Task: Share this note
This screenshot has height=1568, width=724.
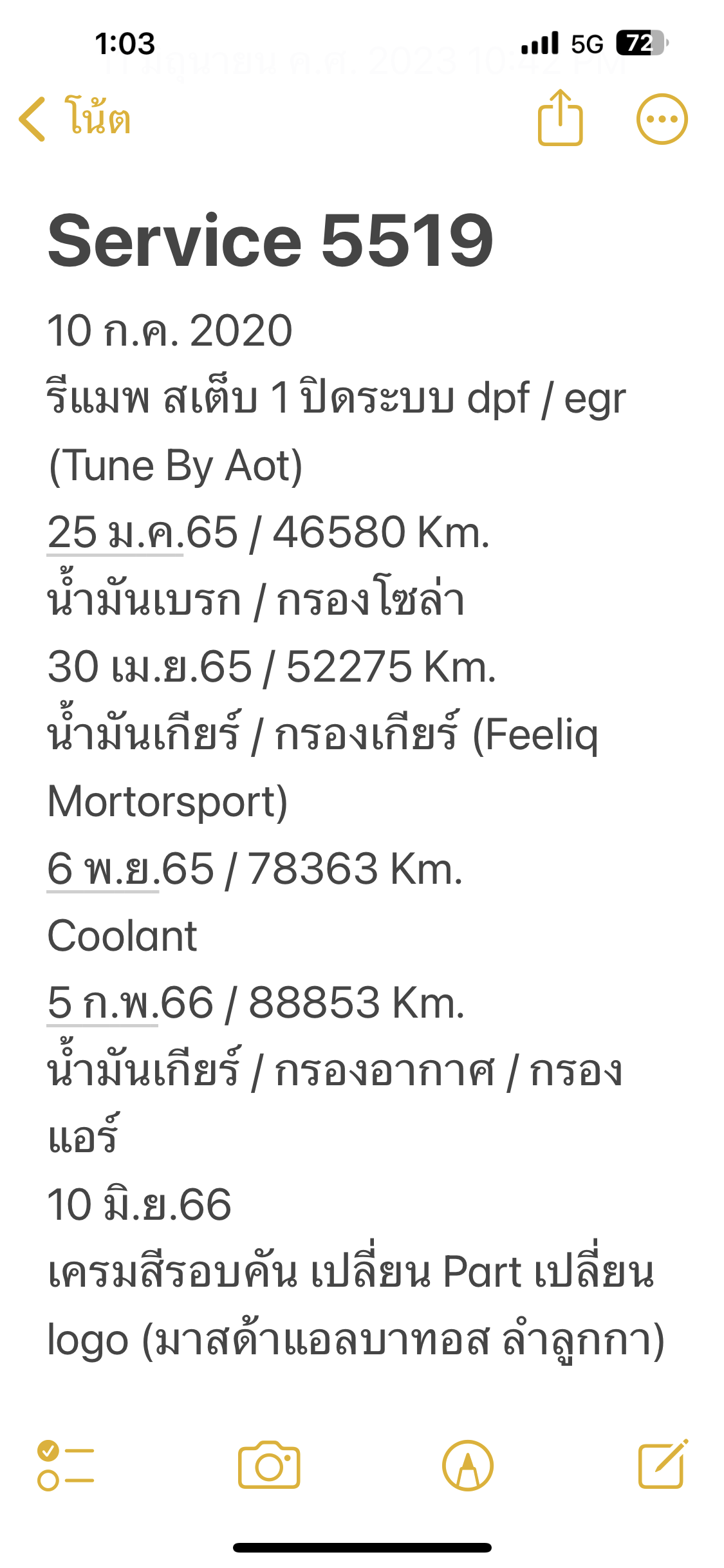Action: [x=560, y=118]
